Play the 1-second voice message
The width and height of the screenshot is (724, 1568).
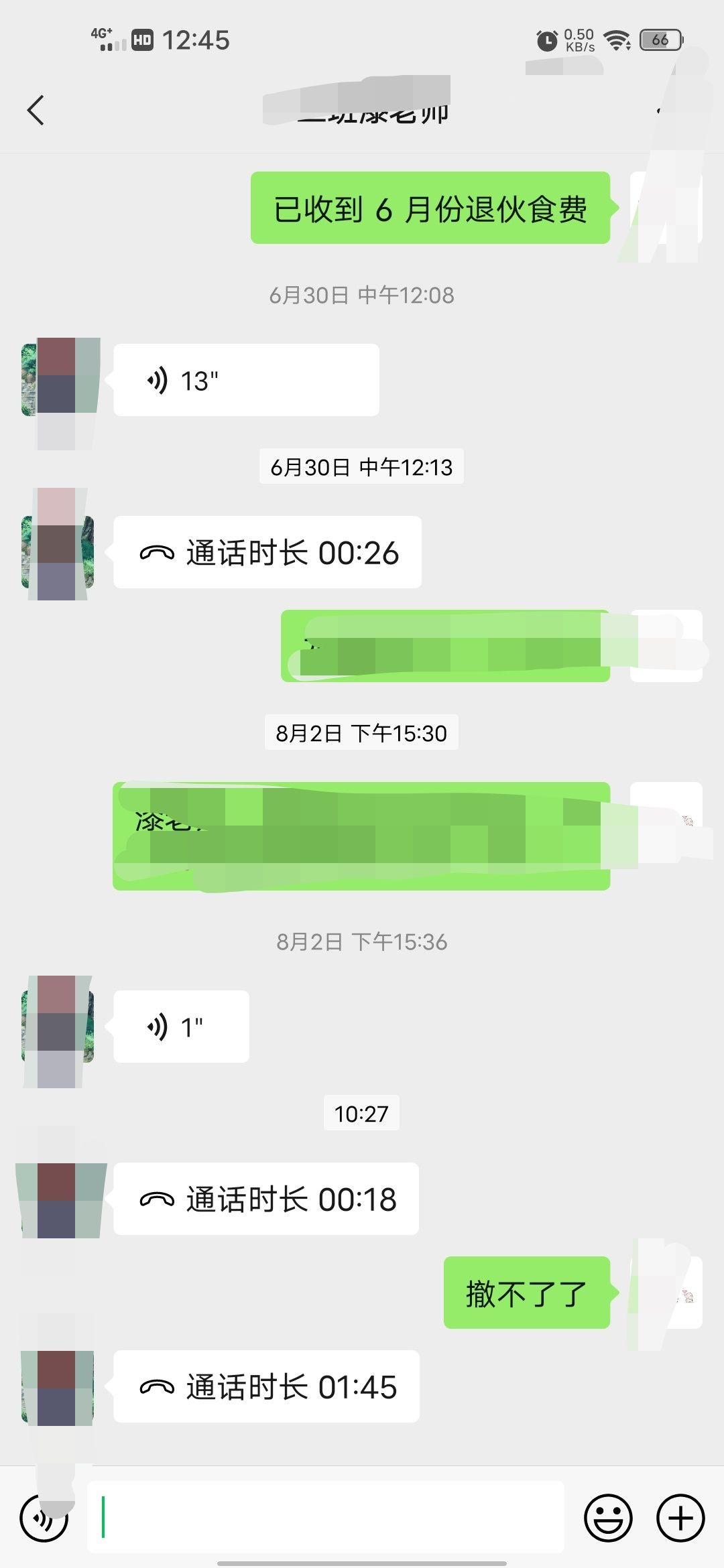coord(181,1027)
